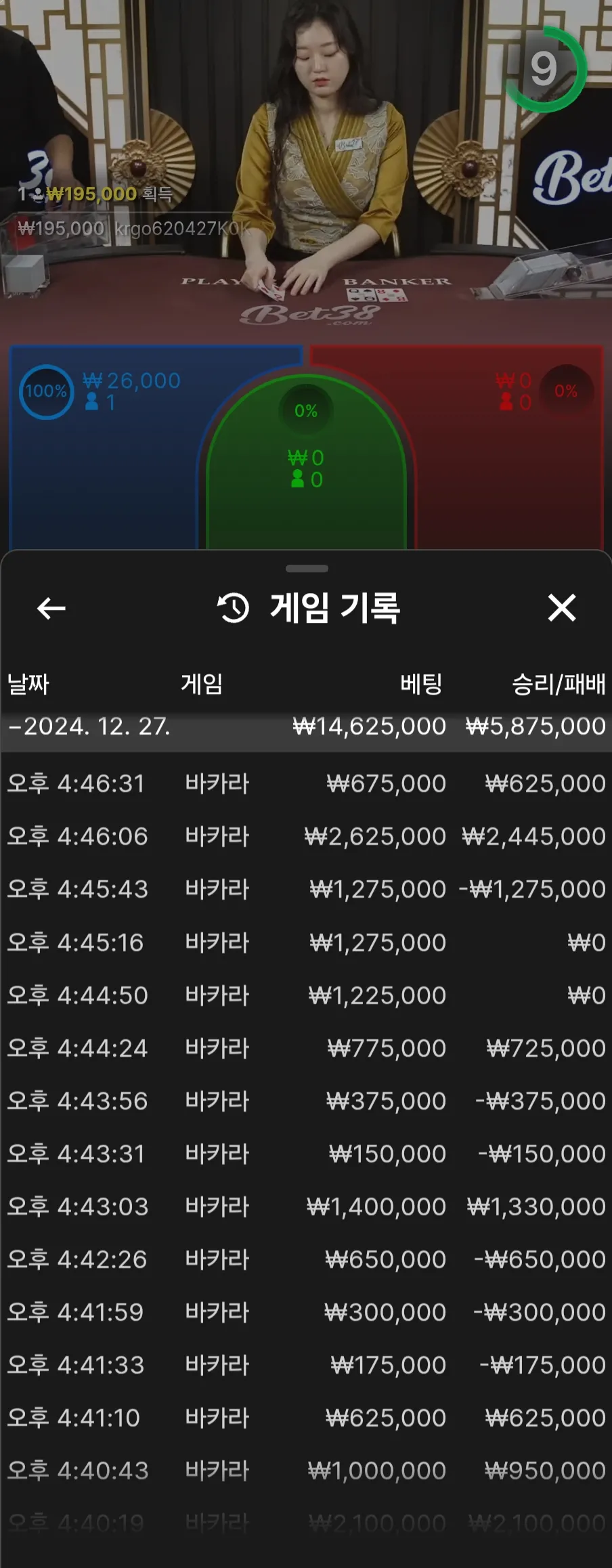Open the 오후 4:42:26 baccarat record
The image size is (612, 1568).
pos(306,1259)
